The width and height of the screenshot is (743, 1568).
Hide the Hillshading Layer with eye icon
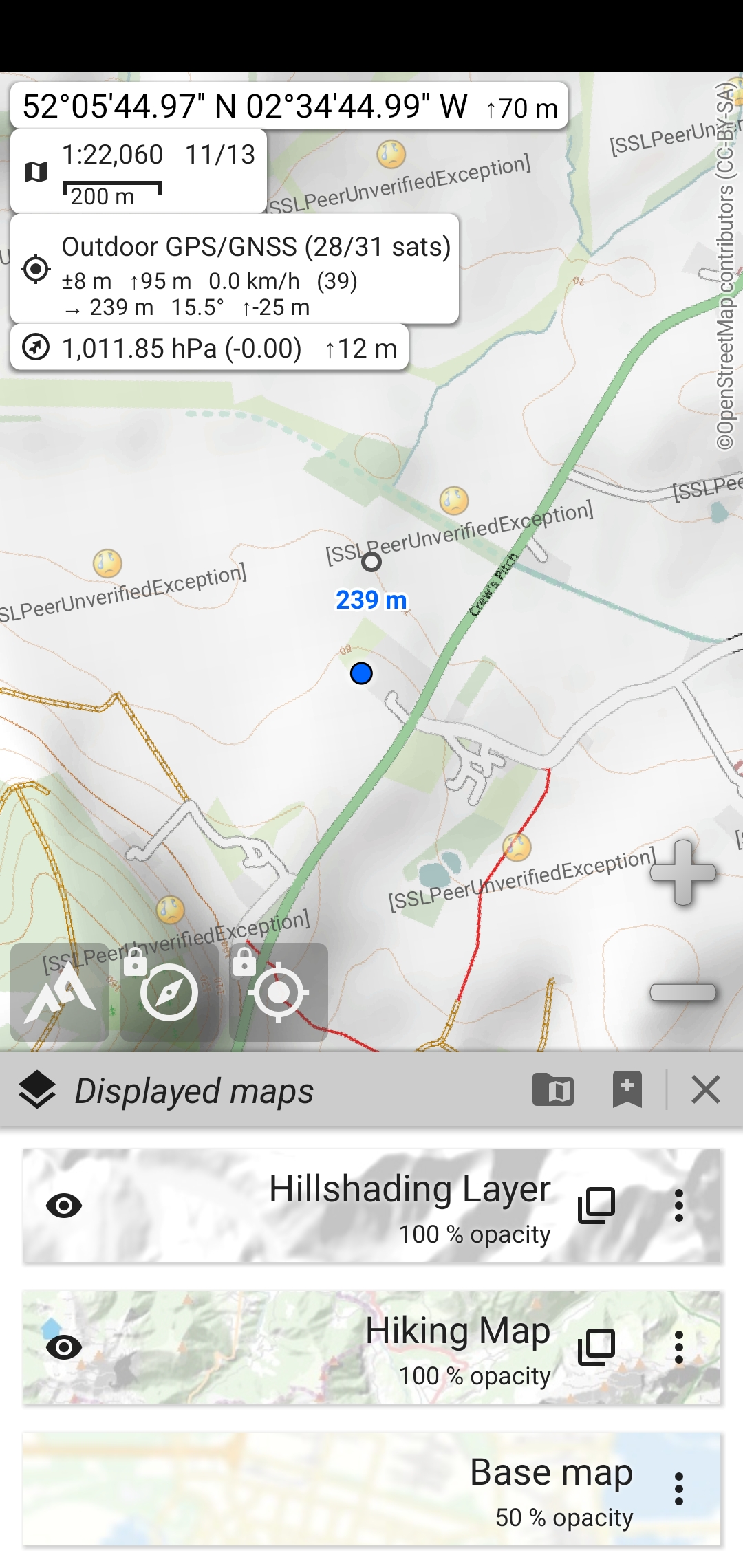coord(64,1206)
